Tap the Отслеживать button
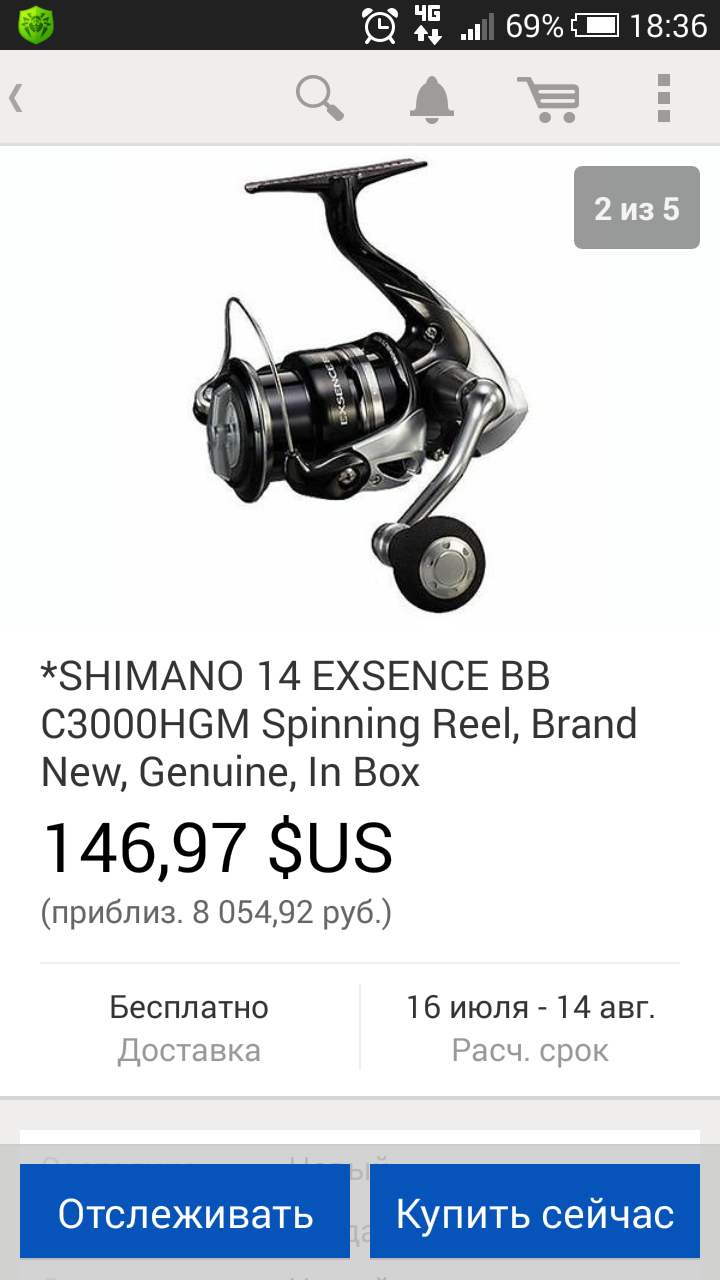The height and width of the screenshot is (1280, 720). click(185, 1213)
